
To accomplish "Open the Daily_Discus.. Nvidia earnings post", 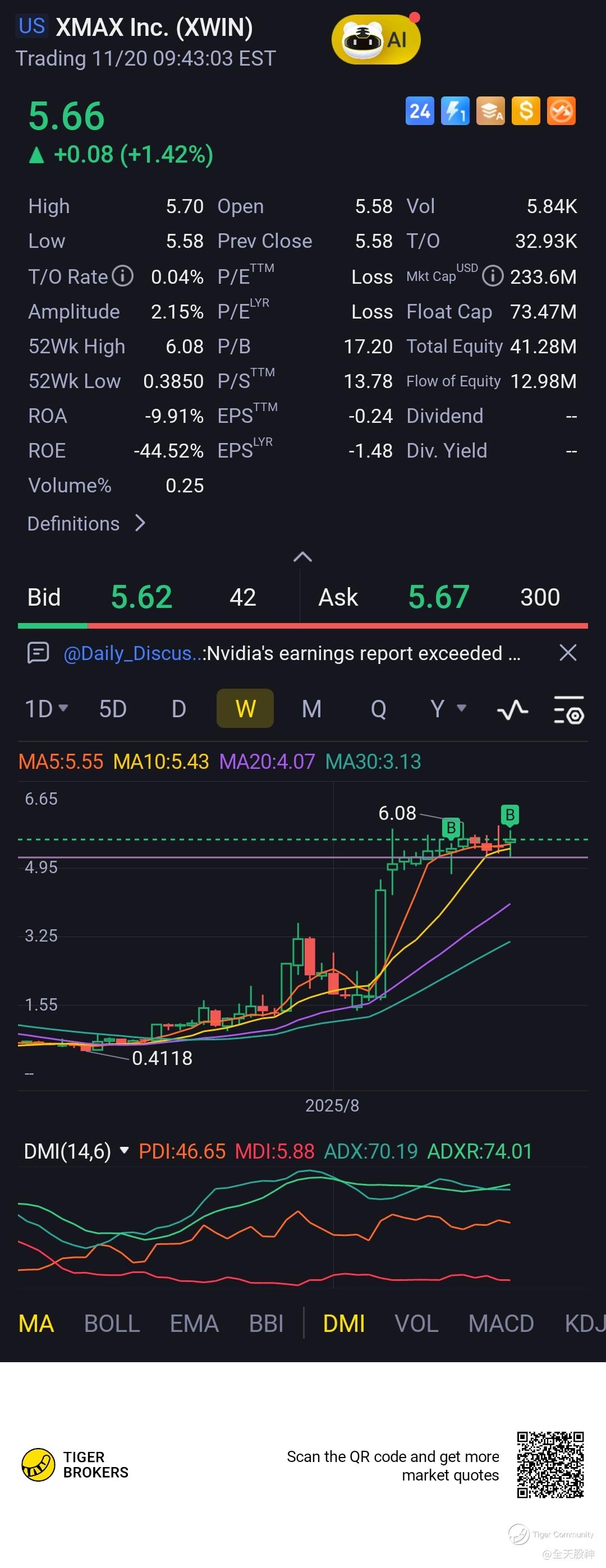I will (292, 653).
